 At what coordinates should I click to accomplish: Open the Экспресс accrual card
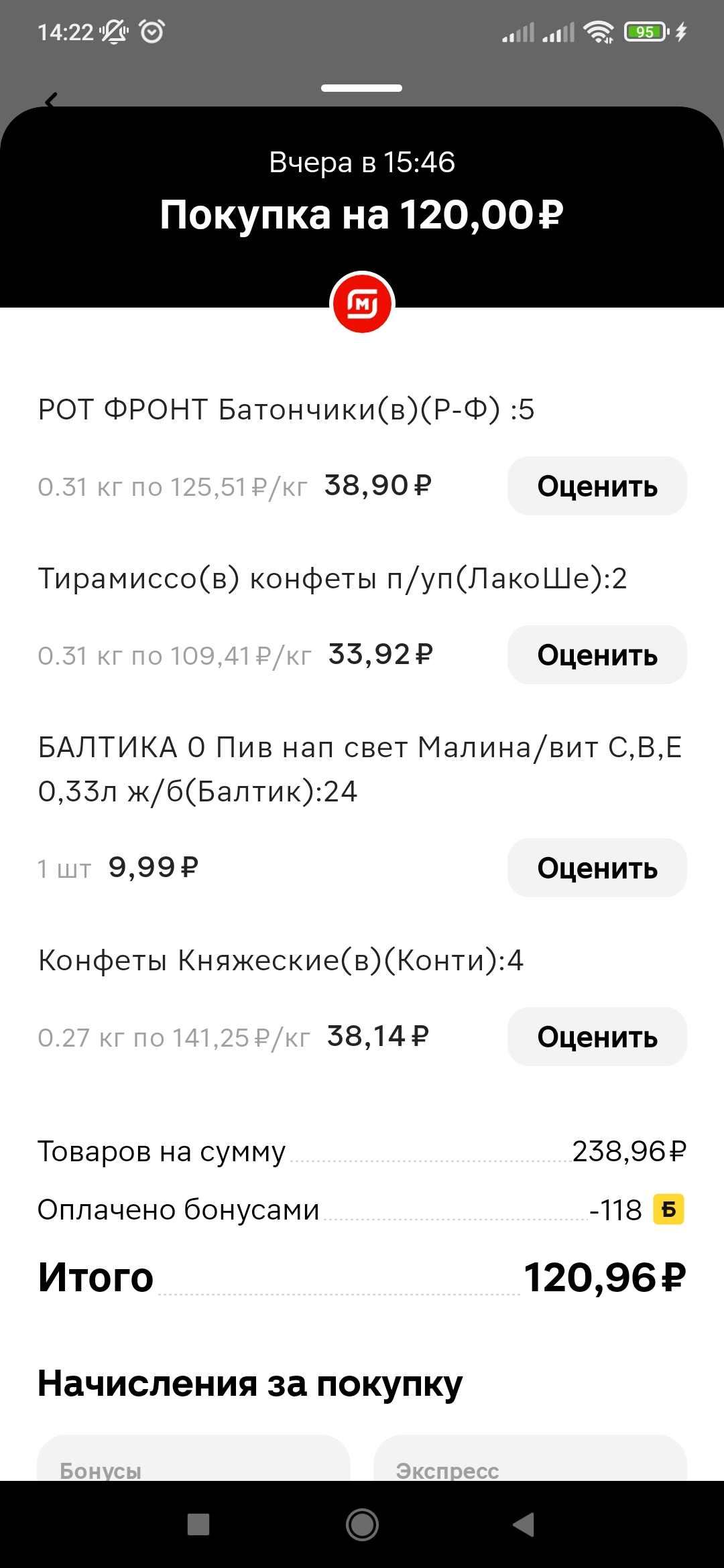coord(530,1458)
